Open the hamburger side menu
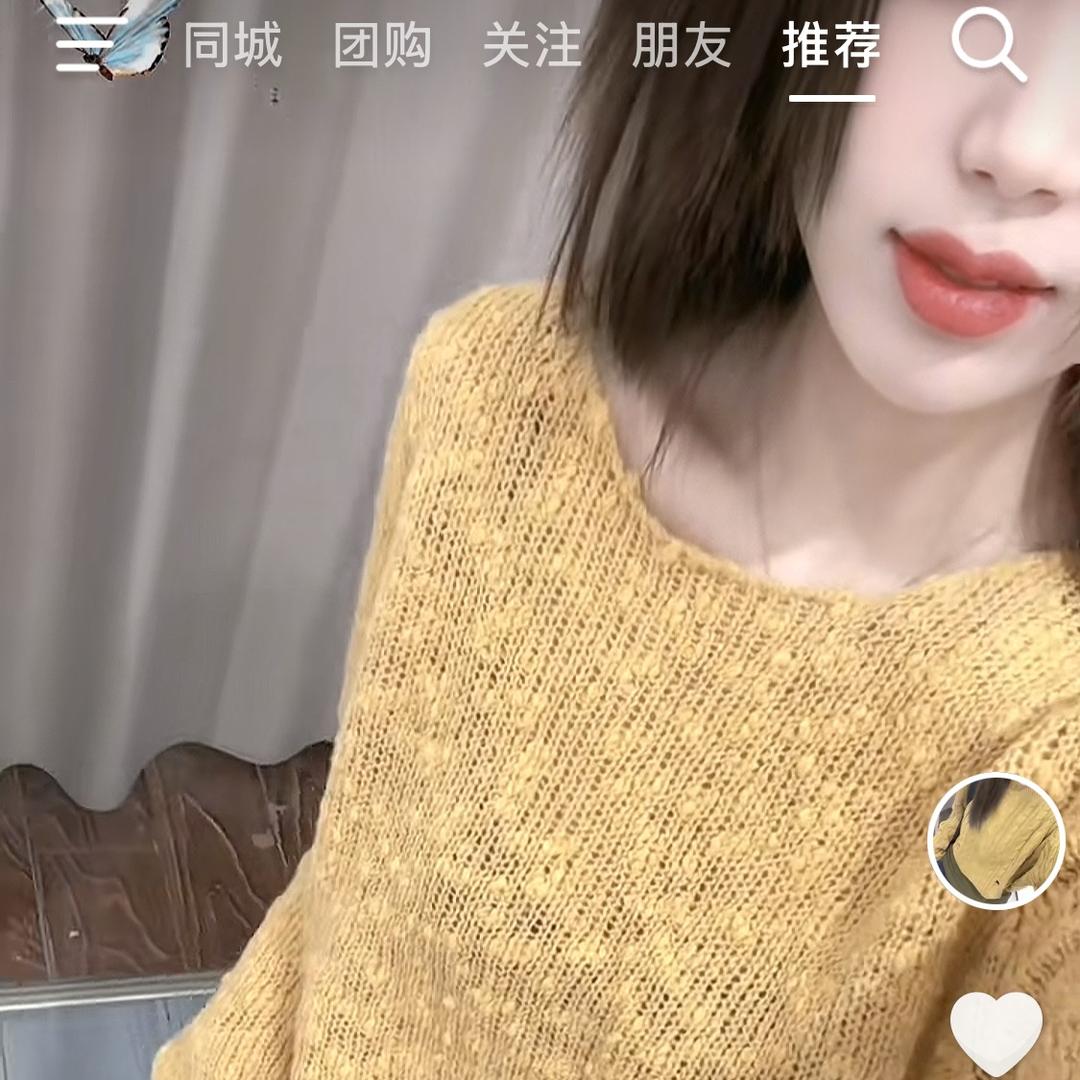Screen dimensions: 1080x1080 point(90,44)
